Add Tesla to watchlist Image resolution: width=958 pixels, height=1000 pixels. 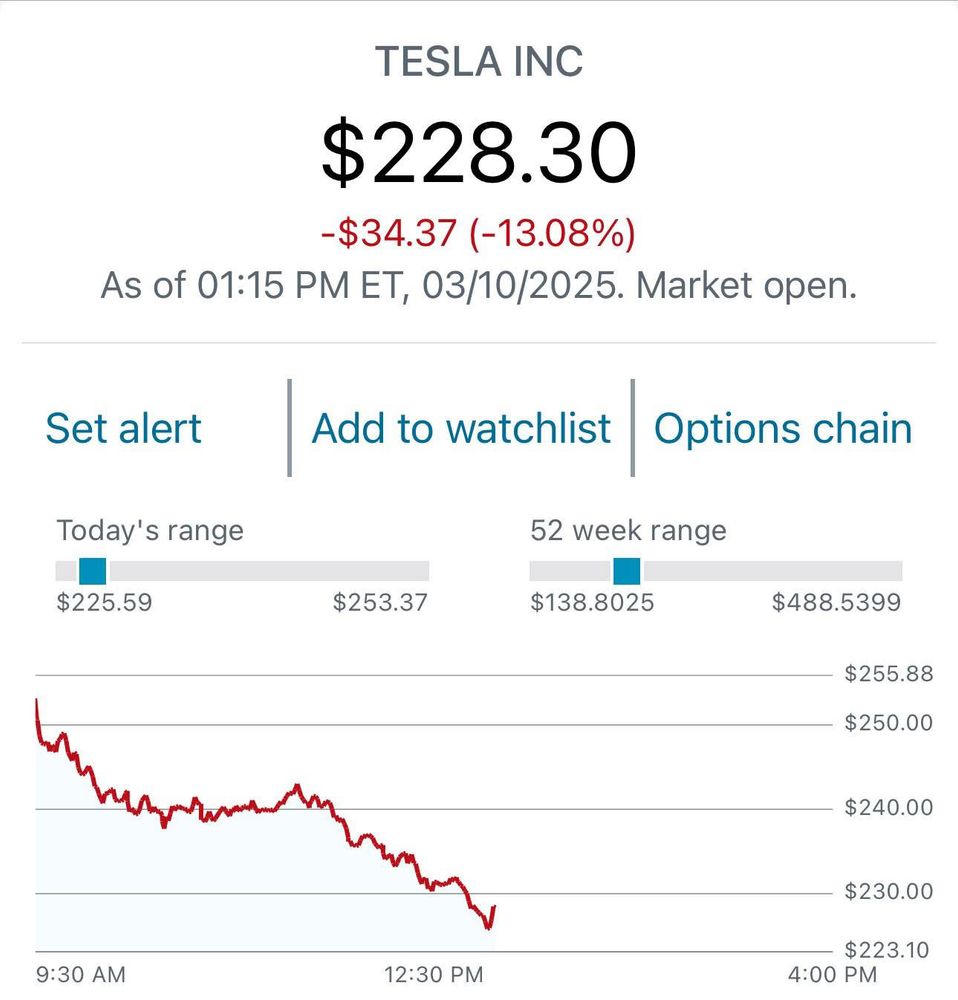click(x=461, y=428)
